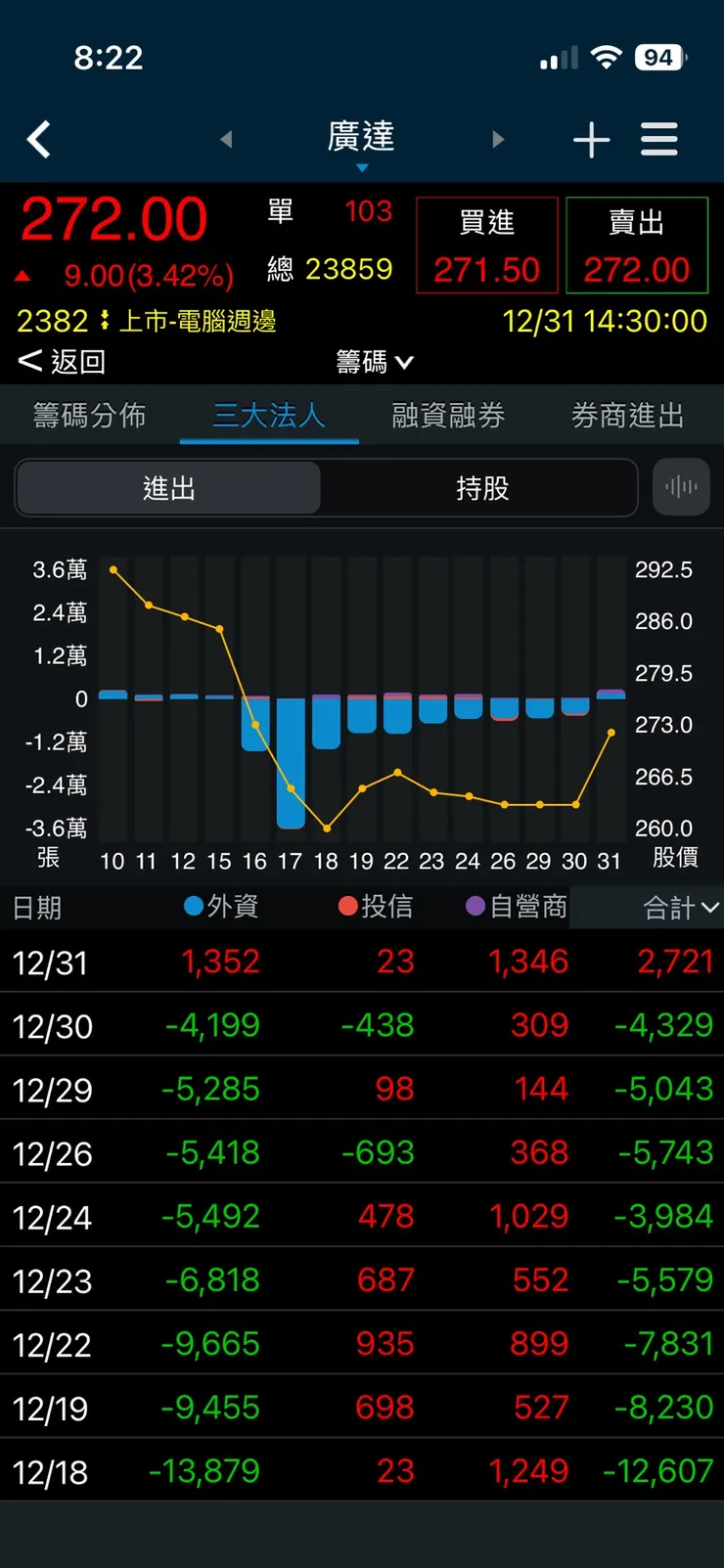Open the stock picker triangle under 廣達
Image resolution: width=724 pixels, height=1568 pixels.
pos(362,166)
